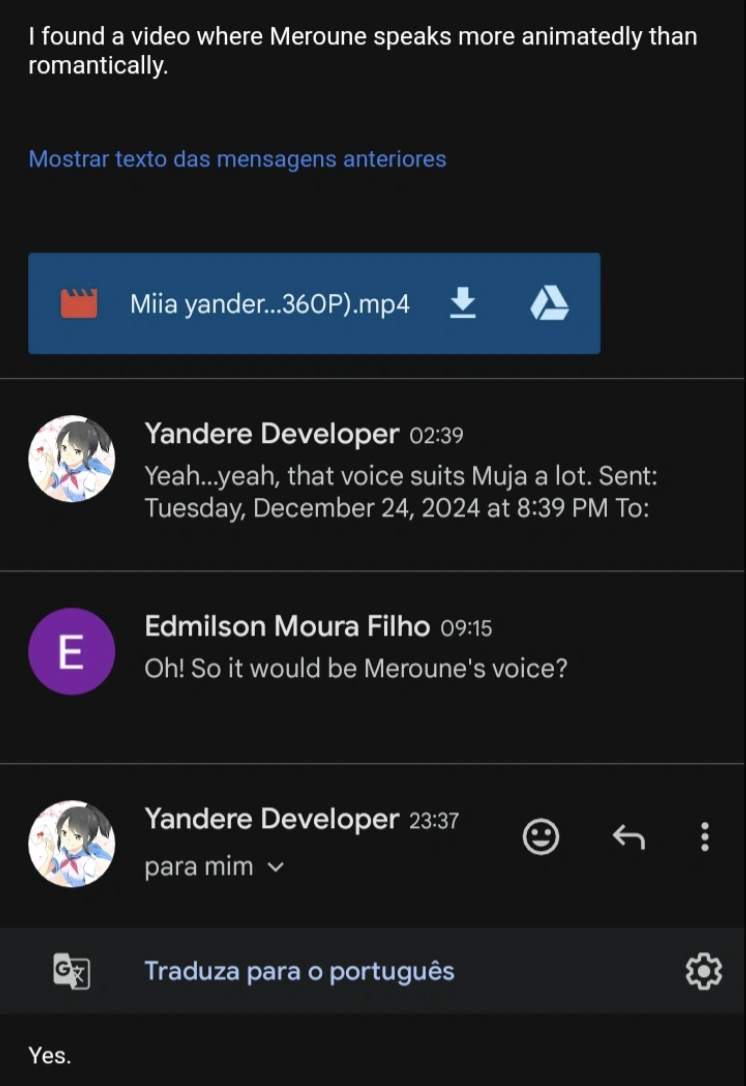Open the Miia yander mp4 attachment

click(x=270, y=304)
